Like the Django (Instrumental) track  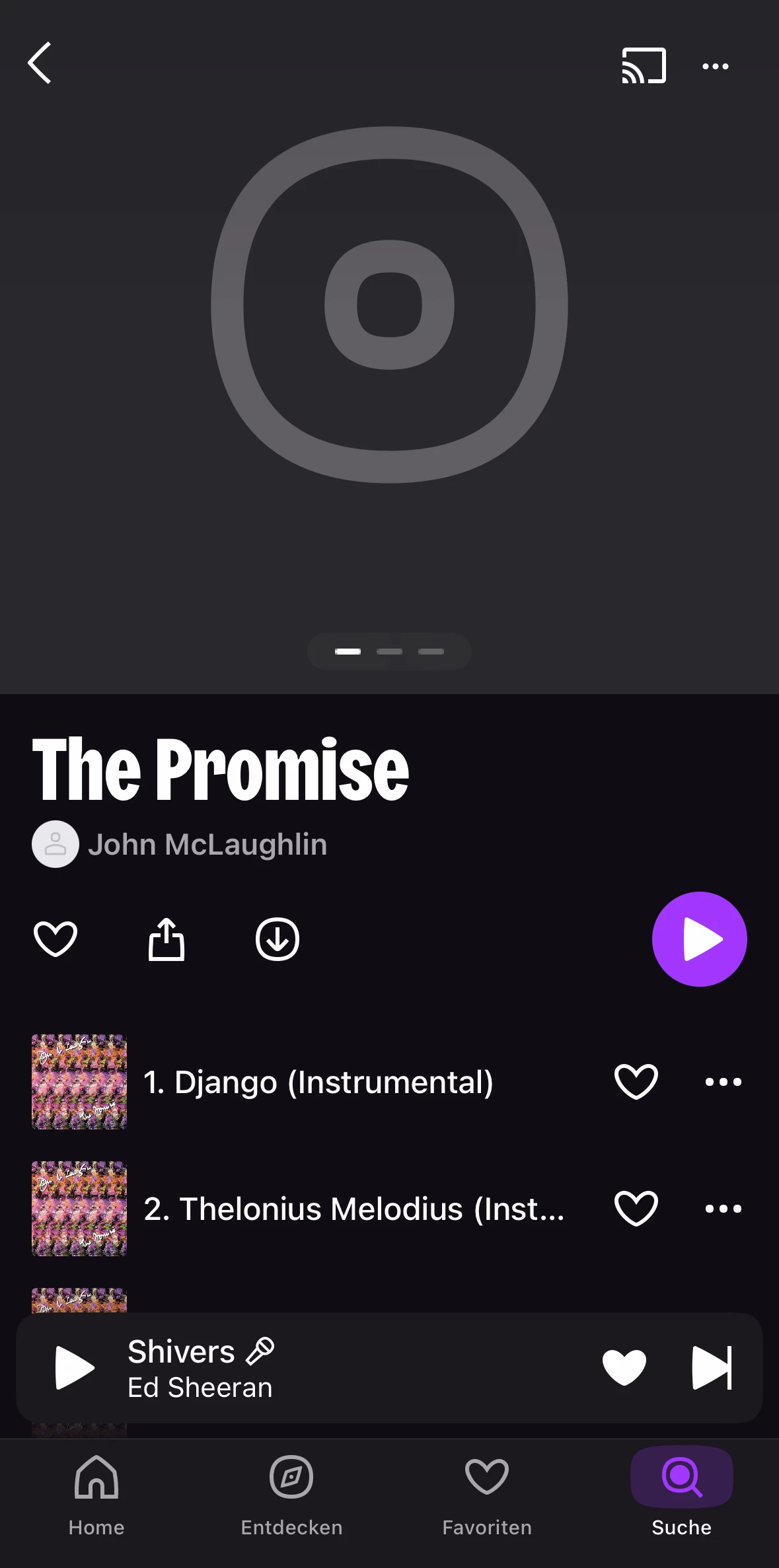coord(636,1082)
